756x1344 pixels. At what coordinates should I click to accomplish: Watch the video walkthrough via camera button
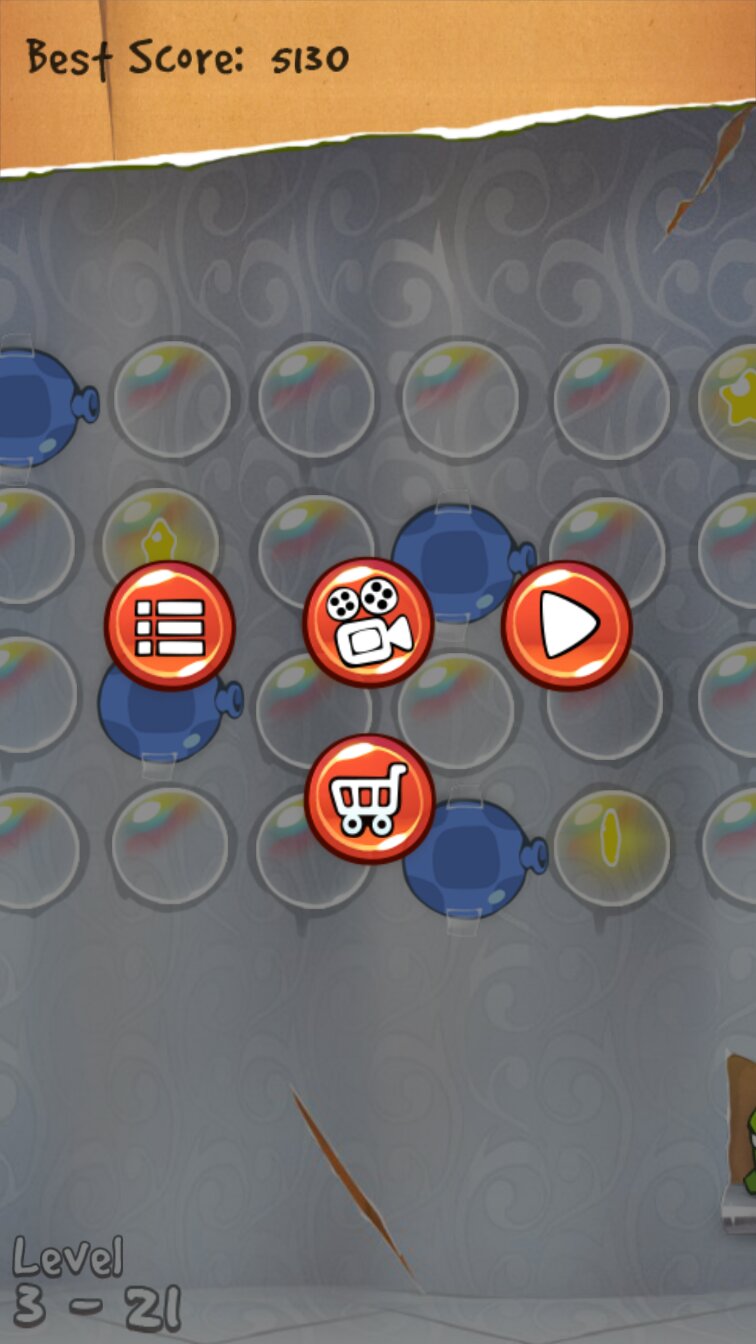pyautogui.click(x=368, y=623)
